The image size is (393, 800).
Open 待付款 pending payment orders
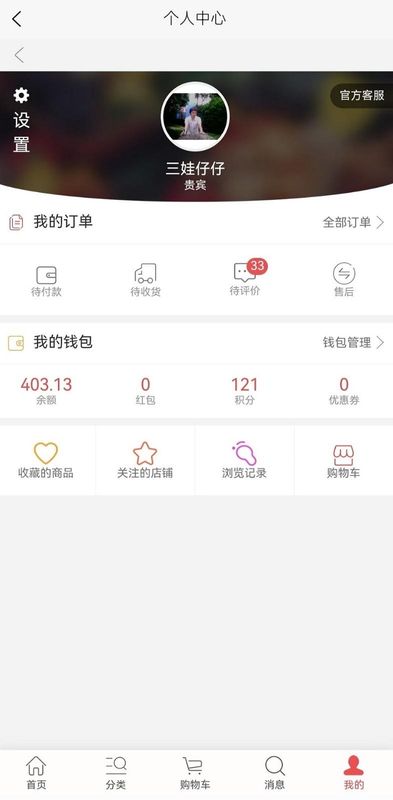pos(46,281)
